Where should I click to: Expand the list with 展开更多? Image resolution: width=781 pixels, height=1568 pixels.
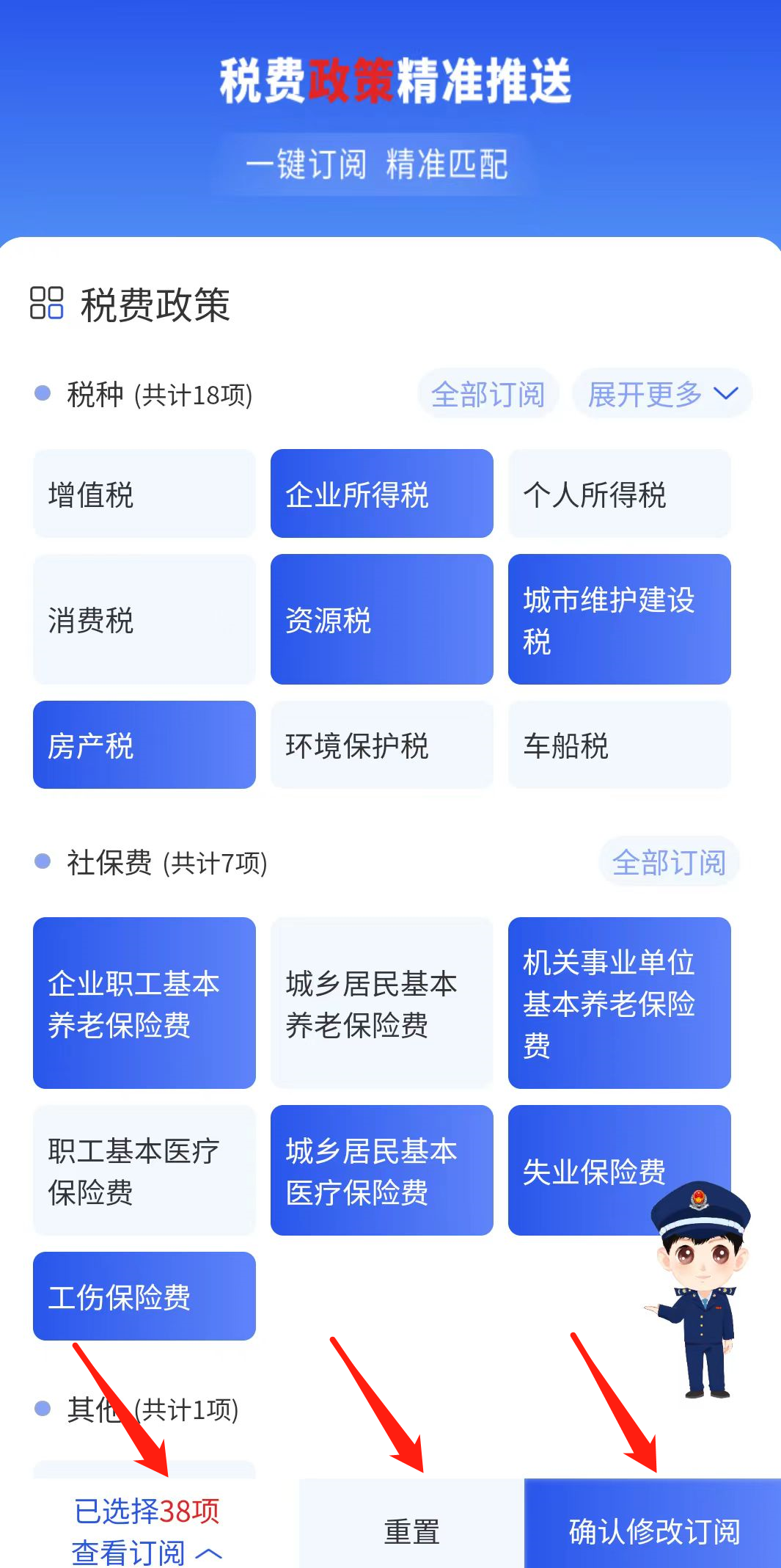[x=662, y=394]
